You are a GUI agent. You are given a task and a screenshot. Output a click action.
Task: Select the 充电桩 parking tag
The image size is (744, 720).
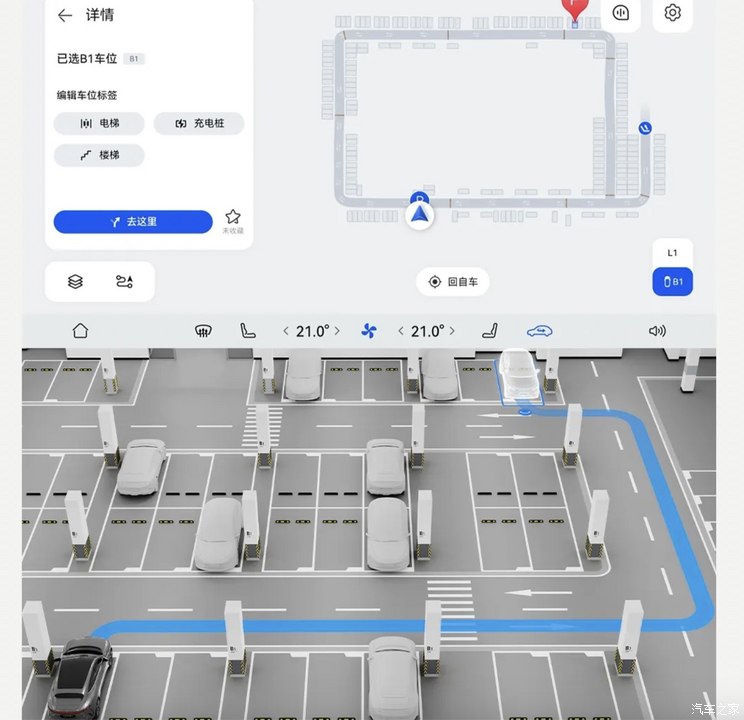click(199, 124)
